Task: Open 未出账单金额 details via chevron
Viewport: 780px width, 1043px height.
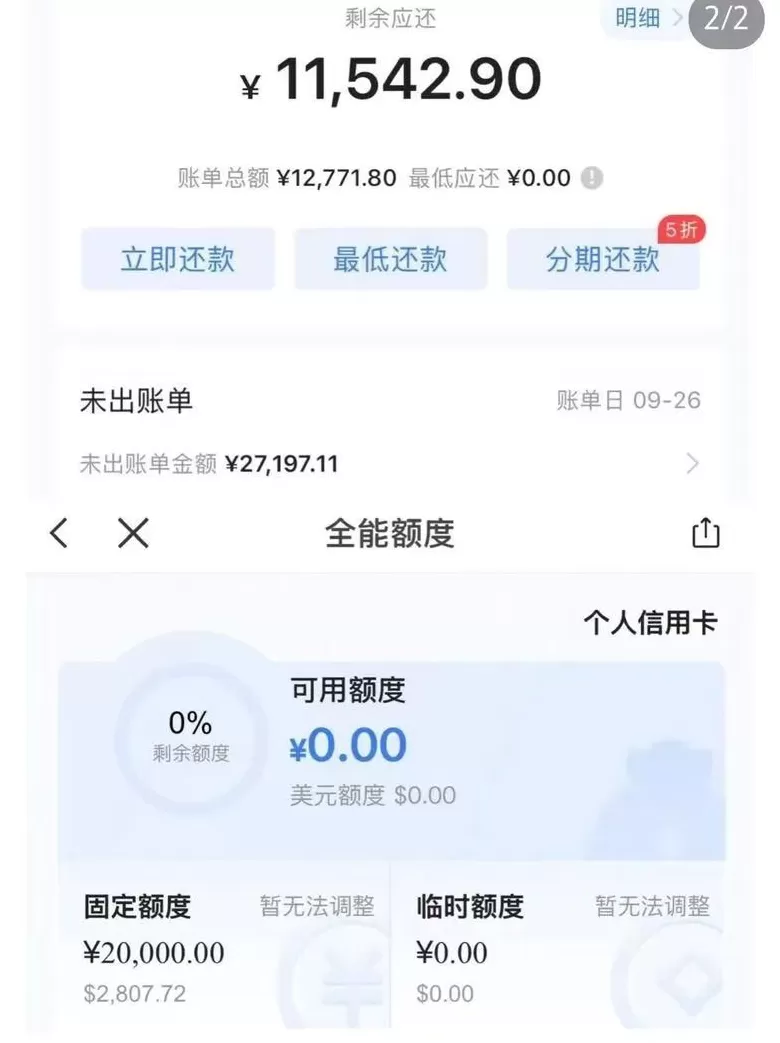Action: pos(694,463)
